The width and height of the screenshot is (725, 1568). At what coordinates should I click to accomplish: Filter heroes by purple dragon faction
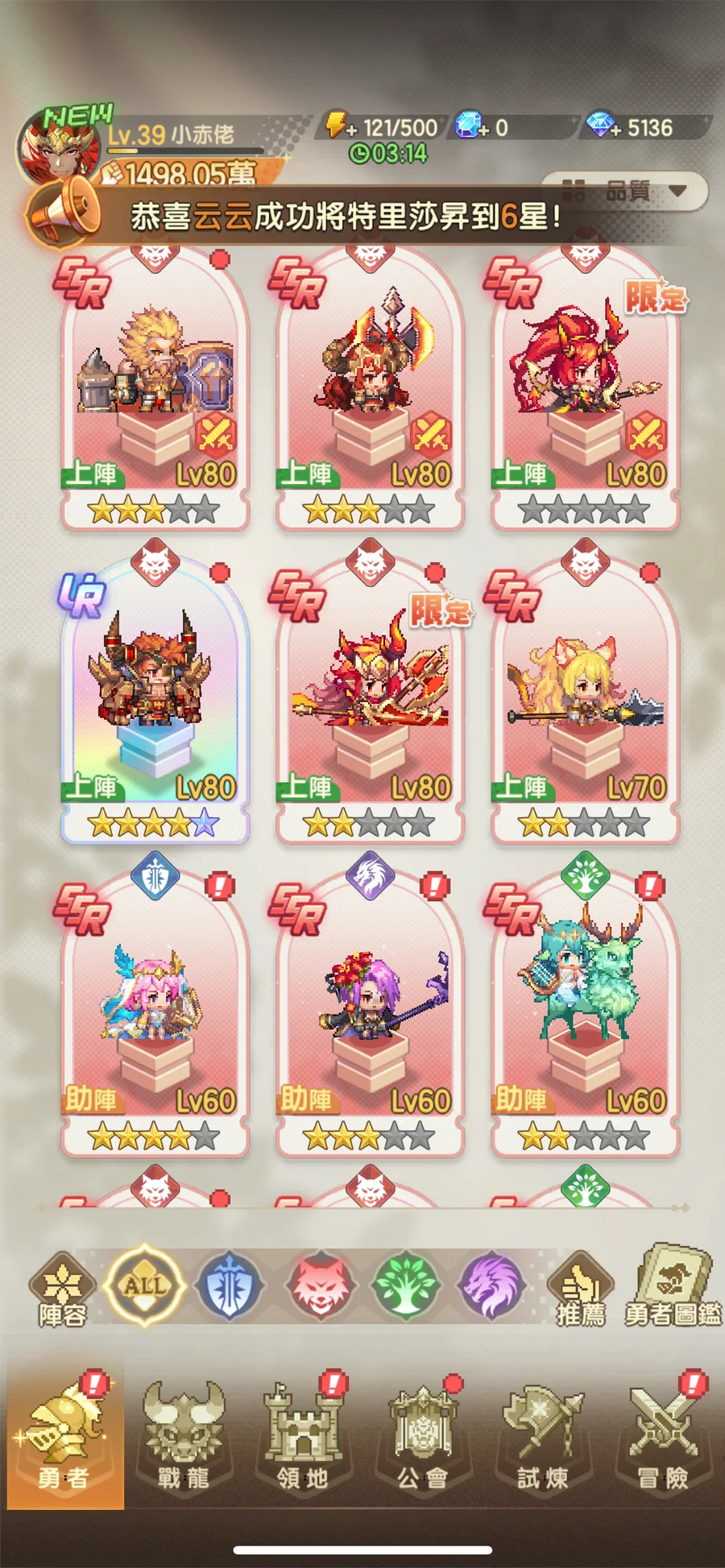(x=491, y=1286)
